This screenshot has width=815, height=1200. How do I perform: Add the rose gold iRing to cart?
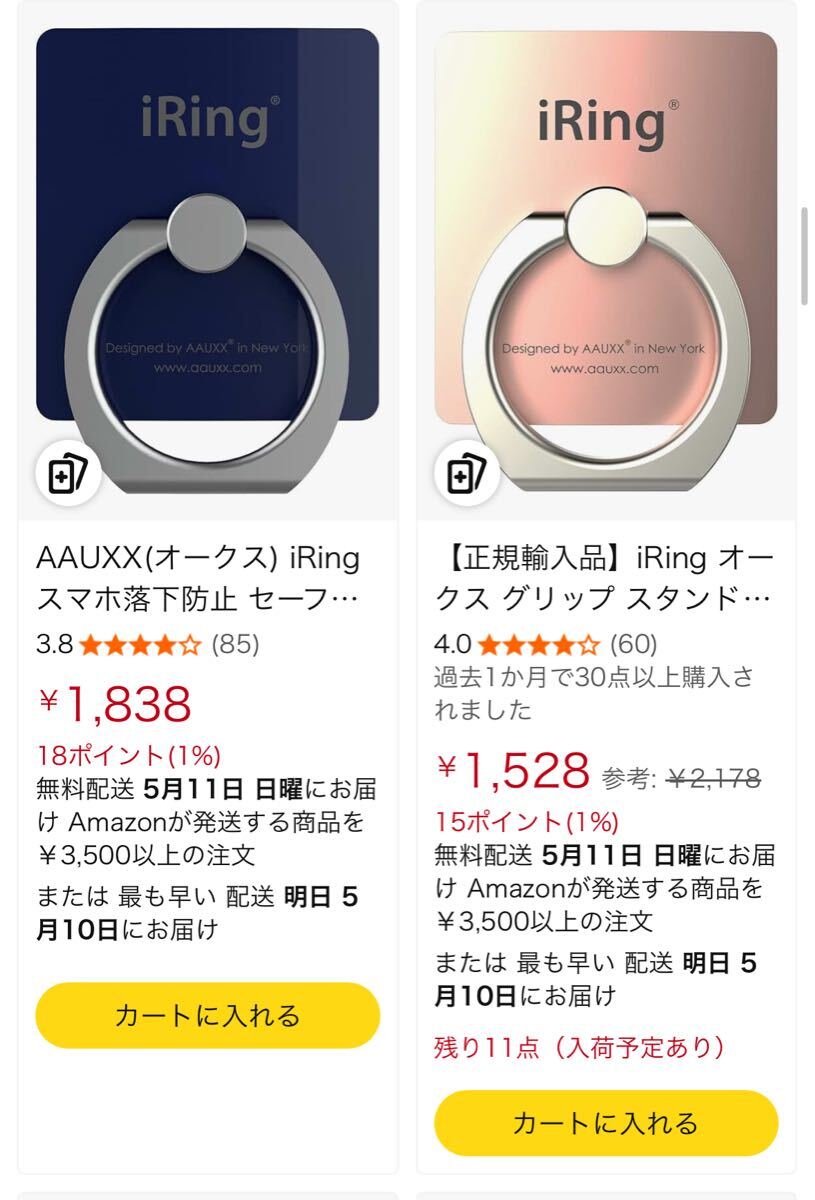click(x=605, y=1123)
